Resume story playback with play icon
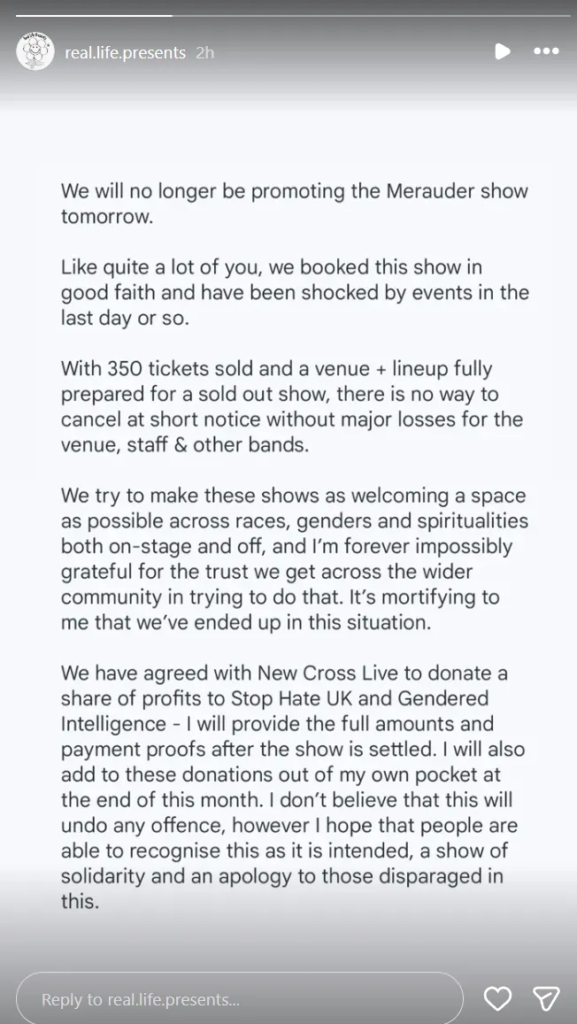The width and height of the screenshot is (577, 1024). pos(503,51)
